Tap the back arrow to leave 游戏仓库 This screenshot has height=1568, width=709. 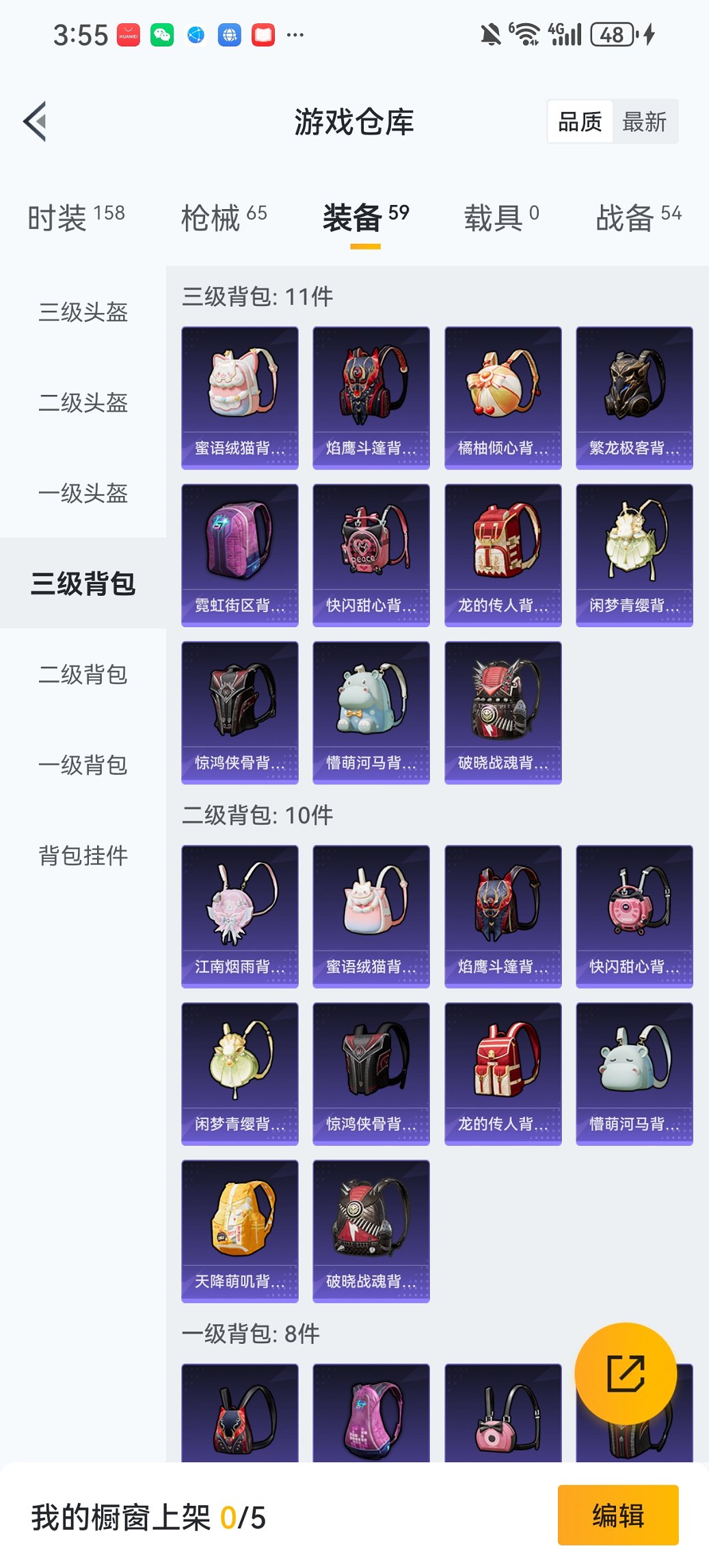click(x=35, y=120)
